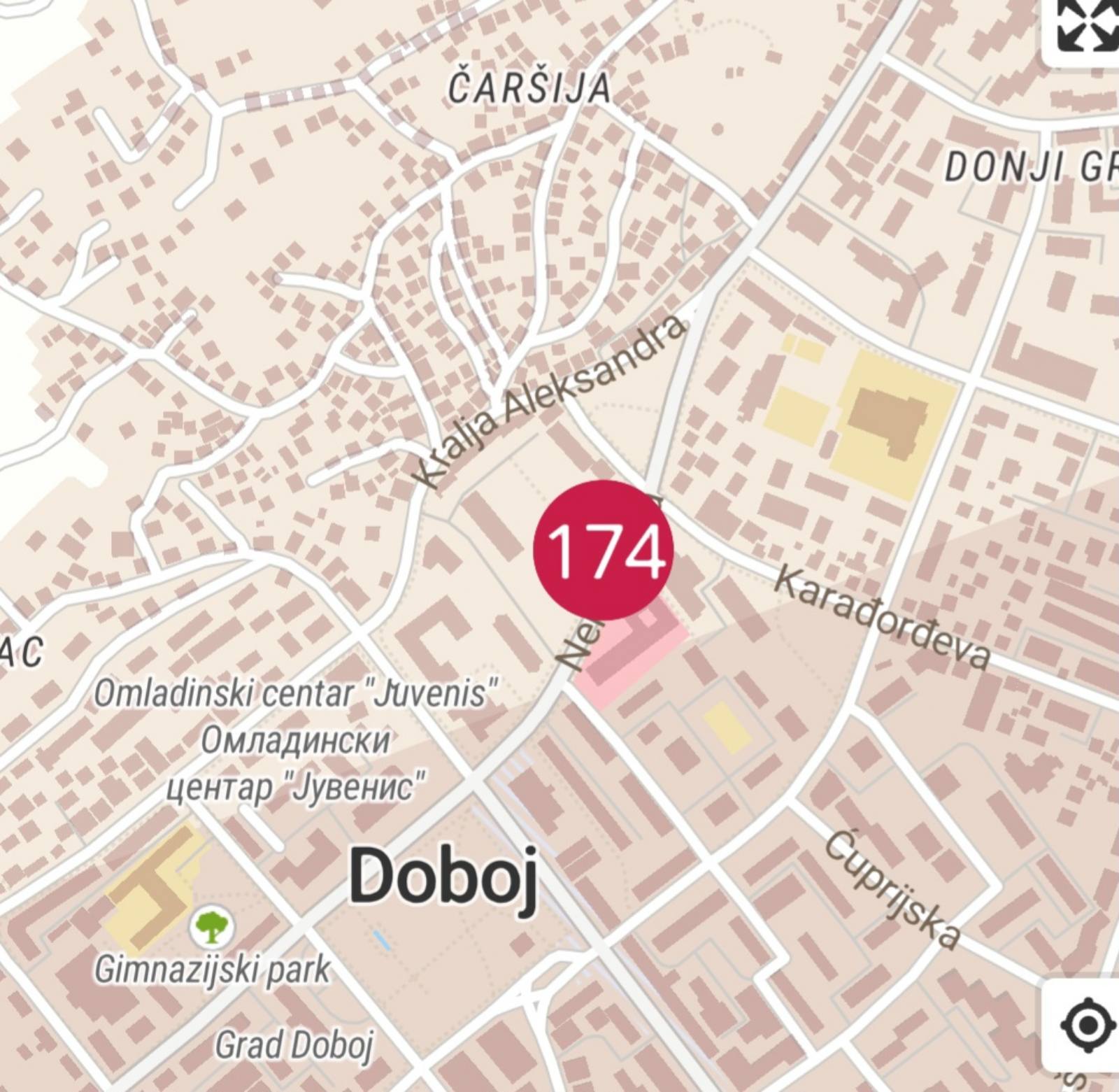Image resolution: width=1119 pixels, height=1092 pixels.
Task: Center the map on my location
Action: pos(1087,1026)
